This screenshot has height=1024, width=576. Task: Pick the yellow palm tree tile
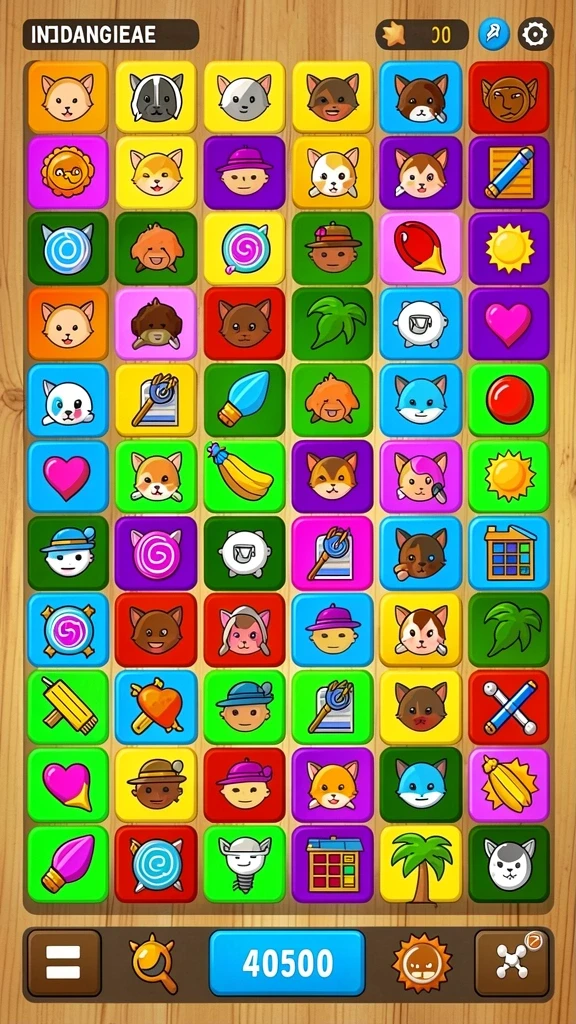(421, 863)
